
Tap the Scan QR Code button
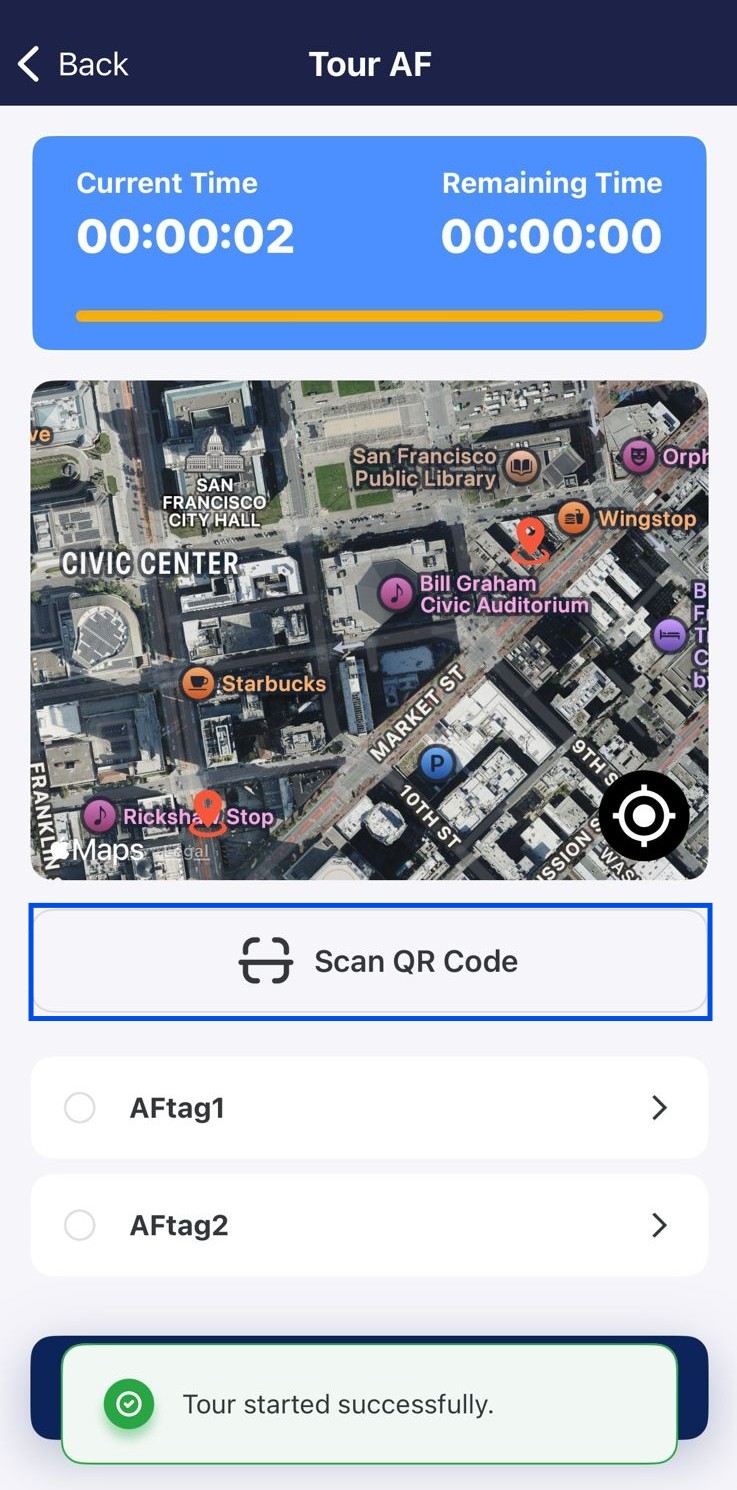tap(370, 962)
